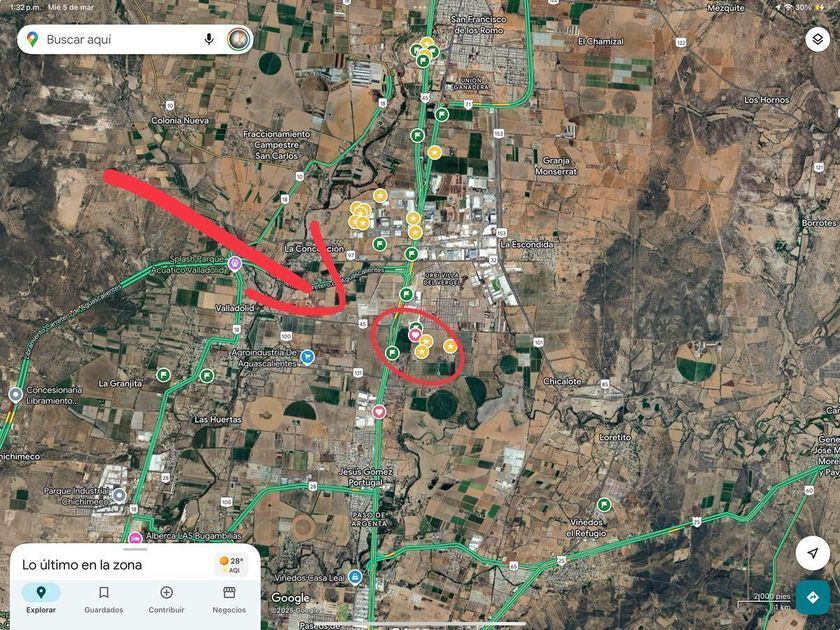The image size is (840, 630).
Task: Open the map layers button
Action: 817,39
